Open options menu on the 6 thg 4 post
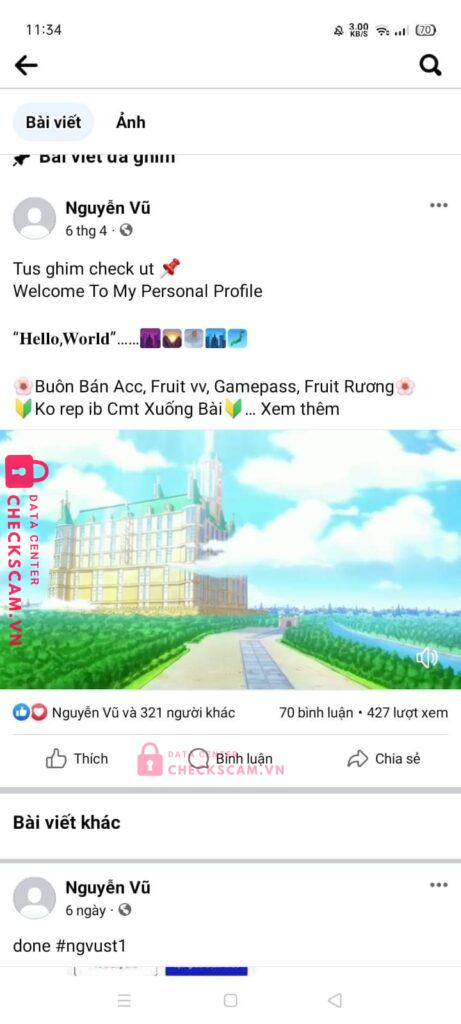 (x=439, y=205)
